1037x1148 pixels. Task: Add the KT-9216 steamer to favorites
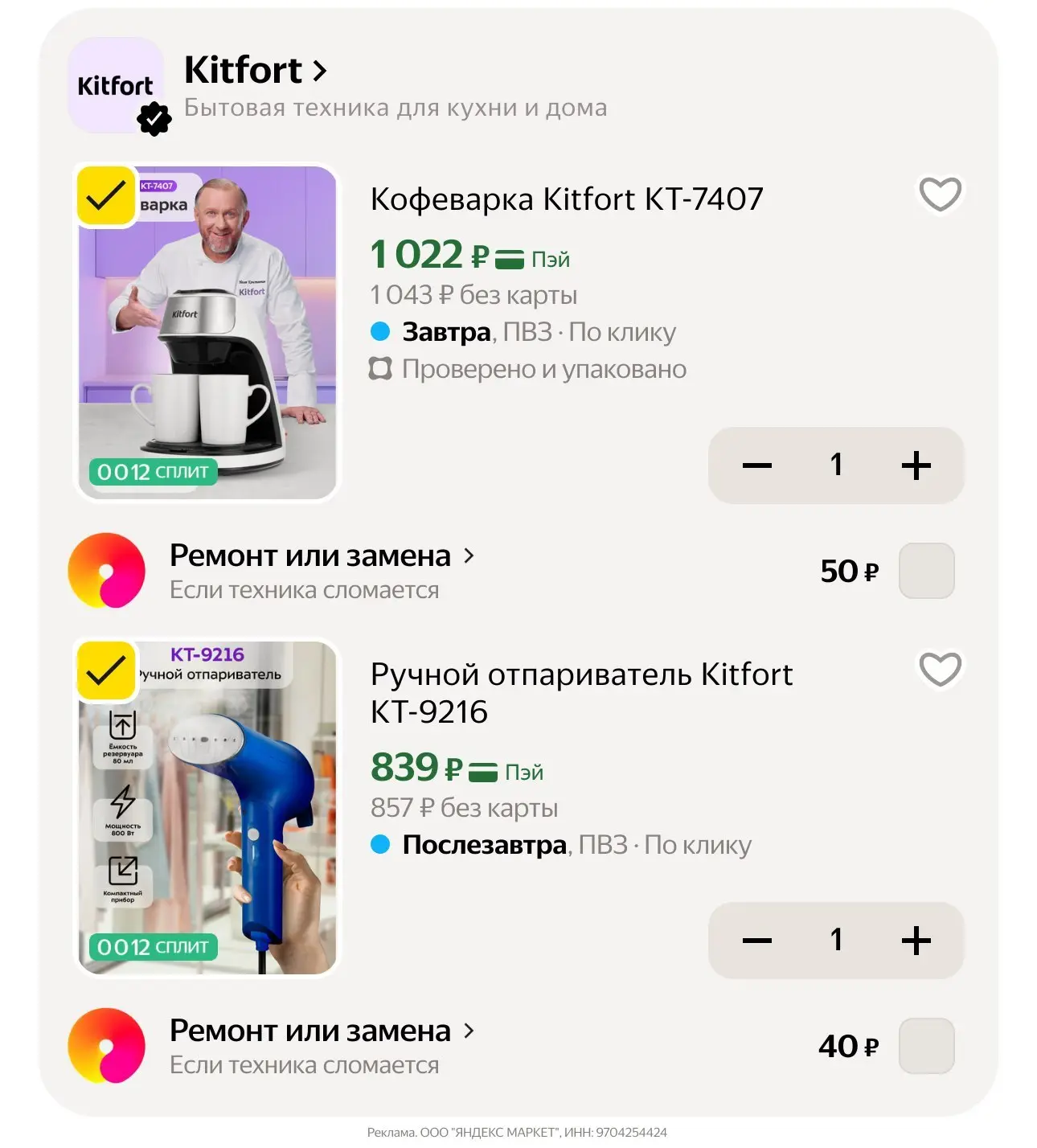pyautogui.click(x=940, y=669)
